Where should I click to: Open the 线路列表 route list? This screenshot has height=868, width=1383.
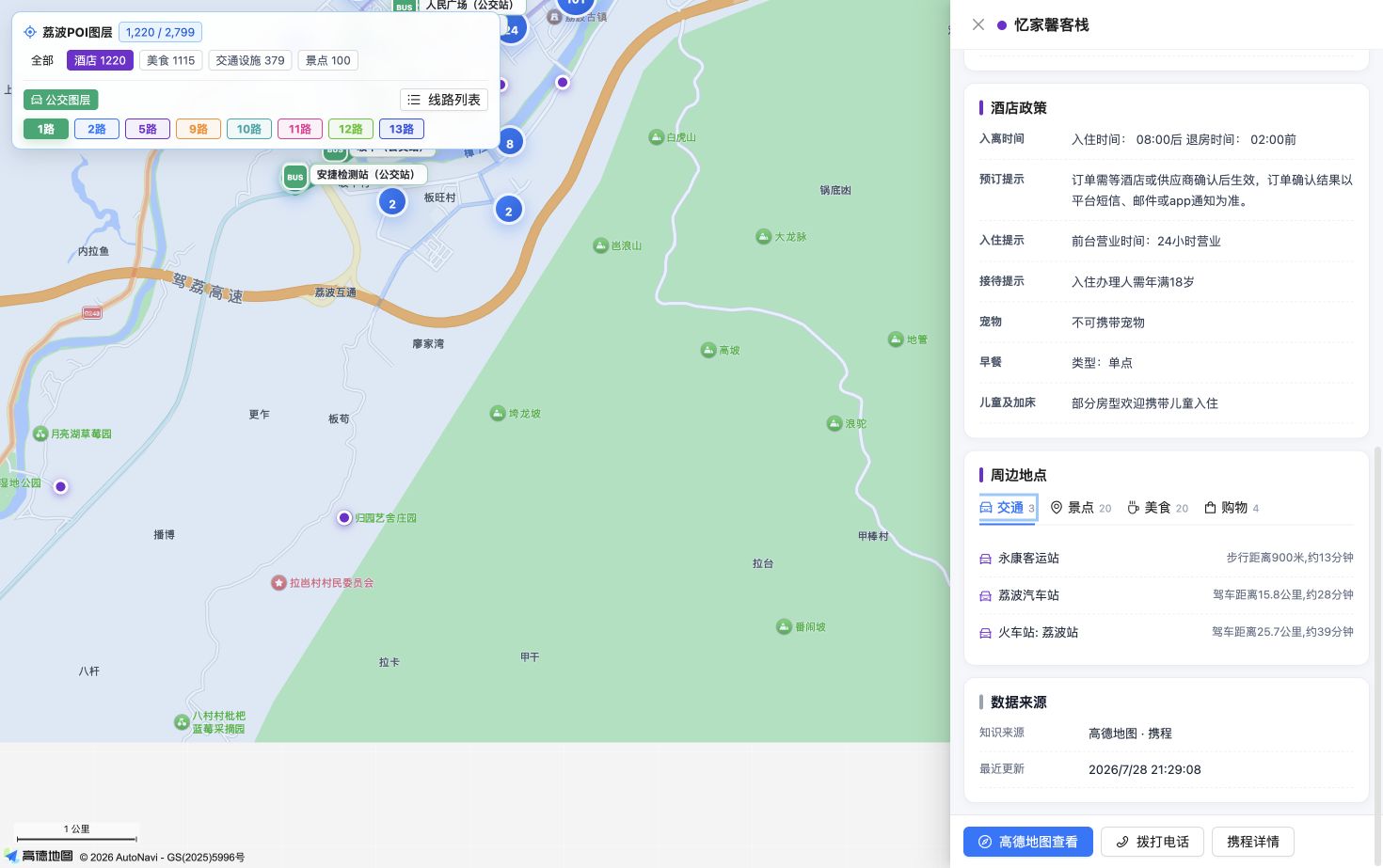click(x=444, y=100)
